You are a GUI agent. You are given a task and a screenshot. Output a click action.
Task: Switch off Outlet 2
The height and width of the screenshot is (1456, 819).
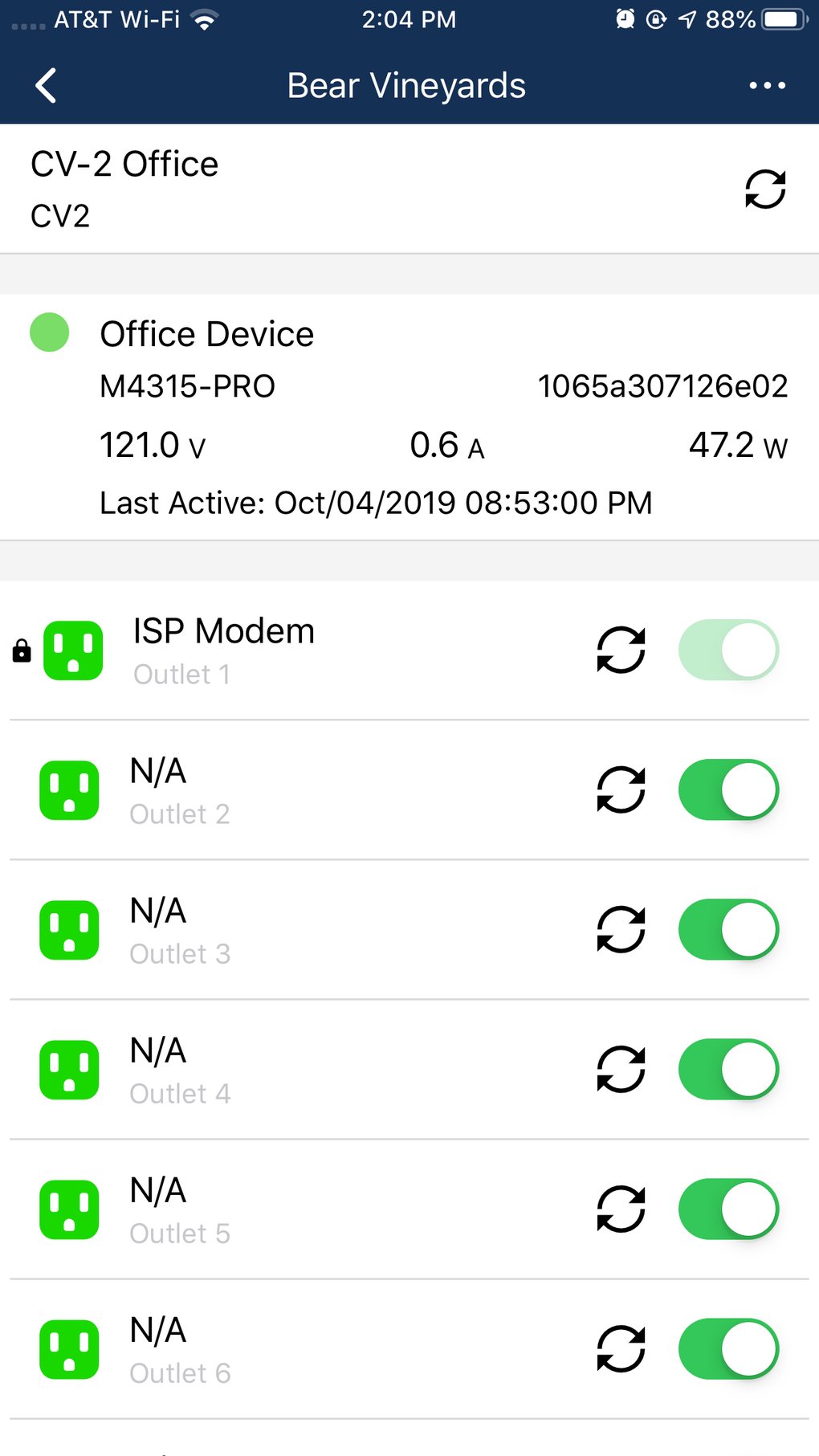[728, 790]
